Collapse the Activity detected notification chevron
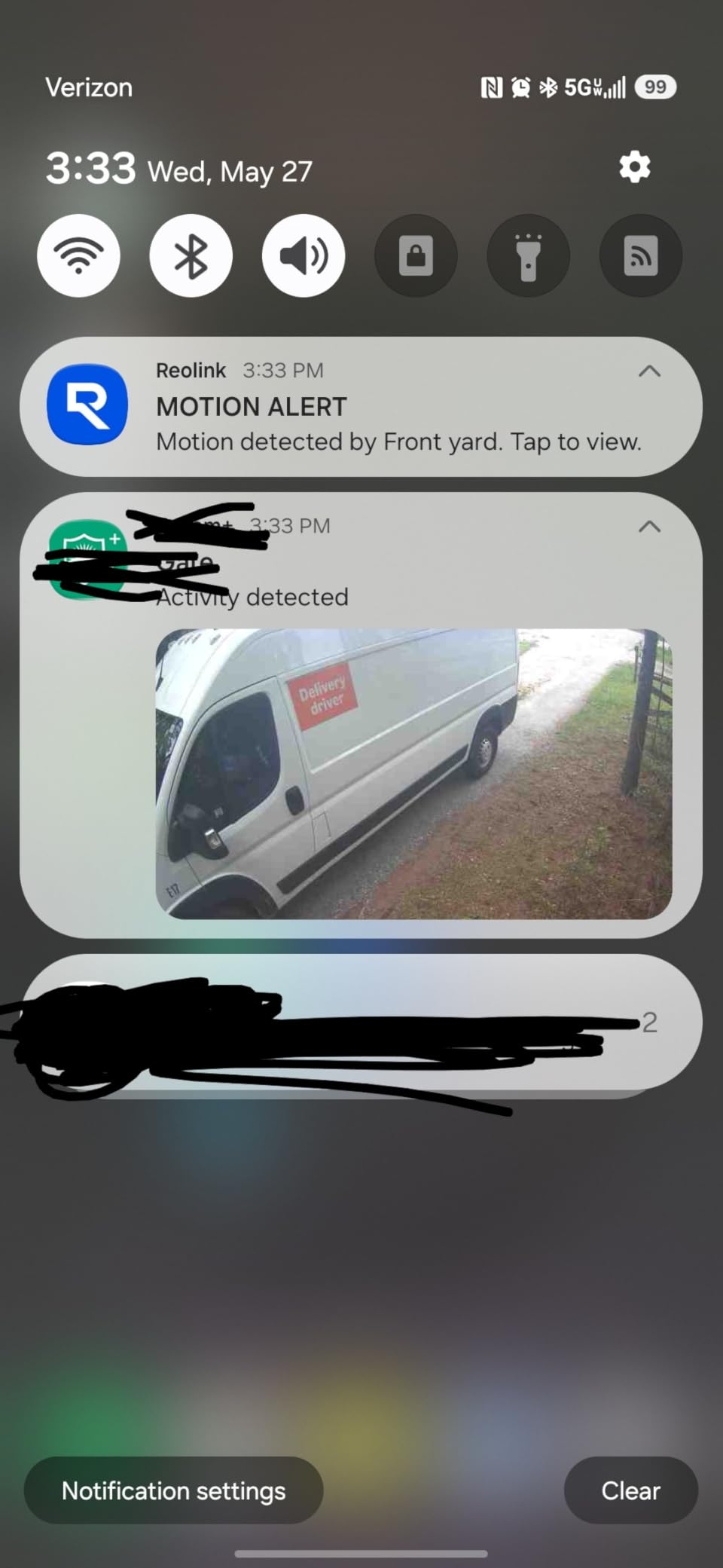Viewport: 723px width, 1568px height. pyautogui.click(x=649, y=526)
